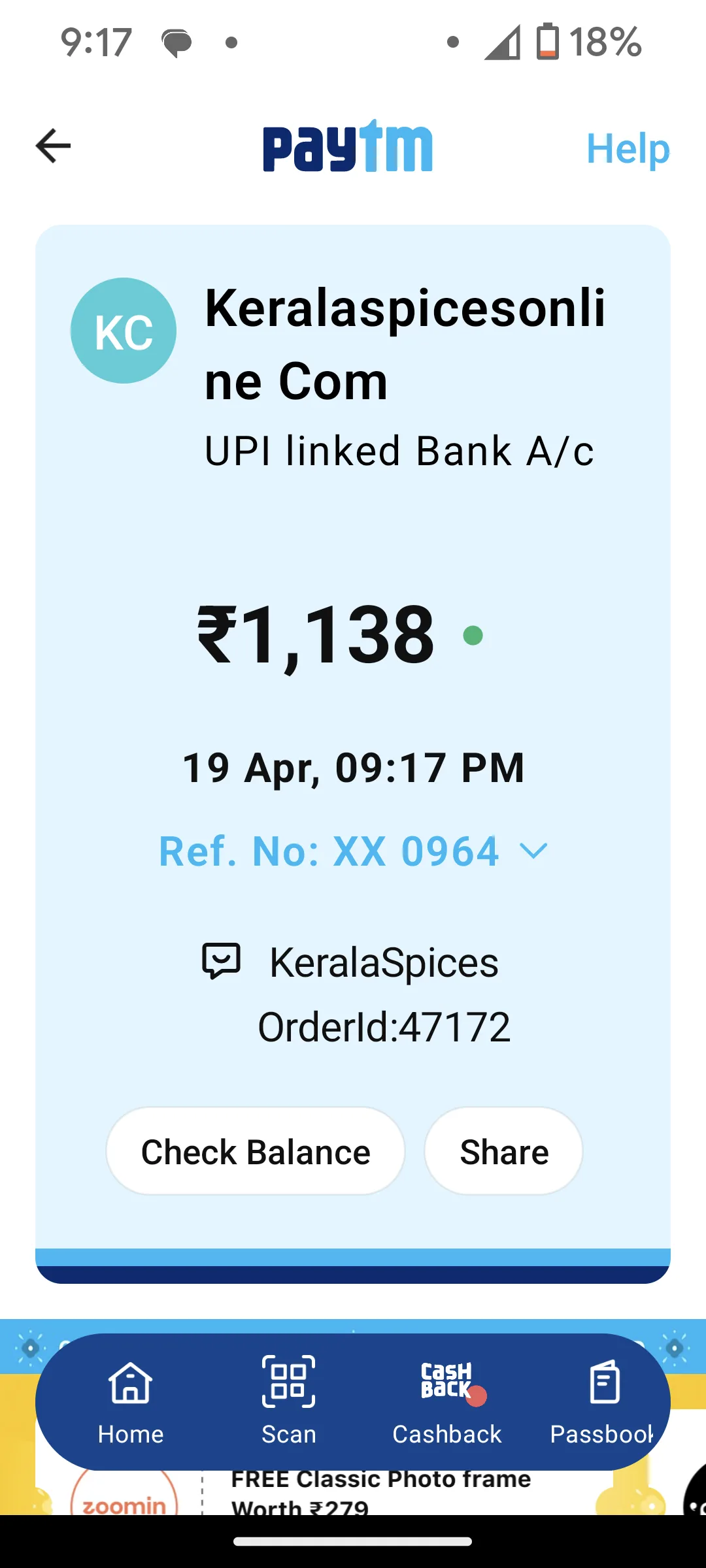Share this payment receipt
Image resolution: width=706 pixels, height=1568 pixels.
point(504,1151)
